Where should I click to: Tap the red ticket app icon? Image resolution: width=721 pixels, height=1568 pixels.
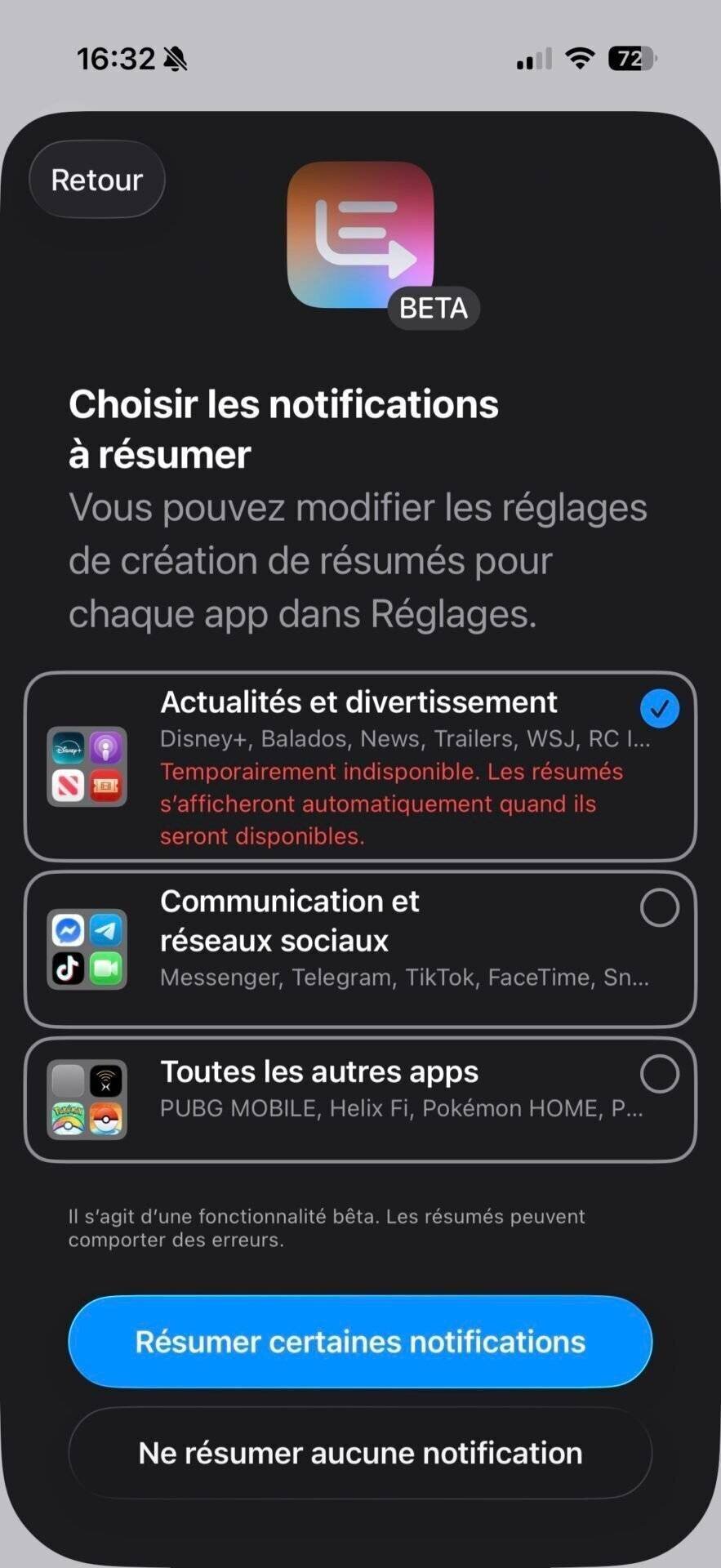pos(105,786)
